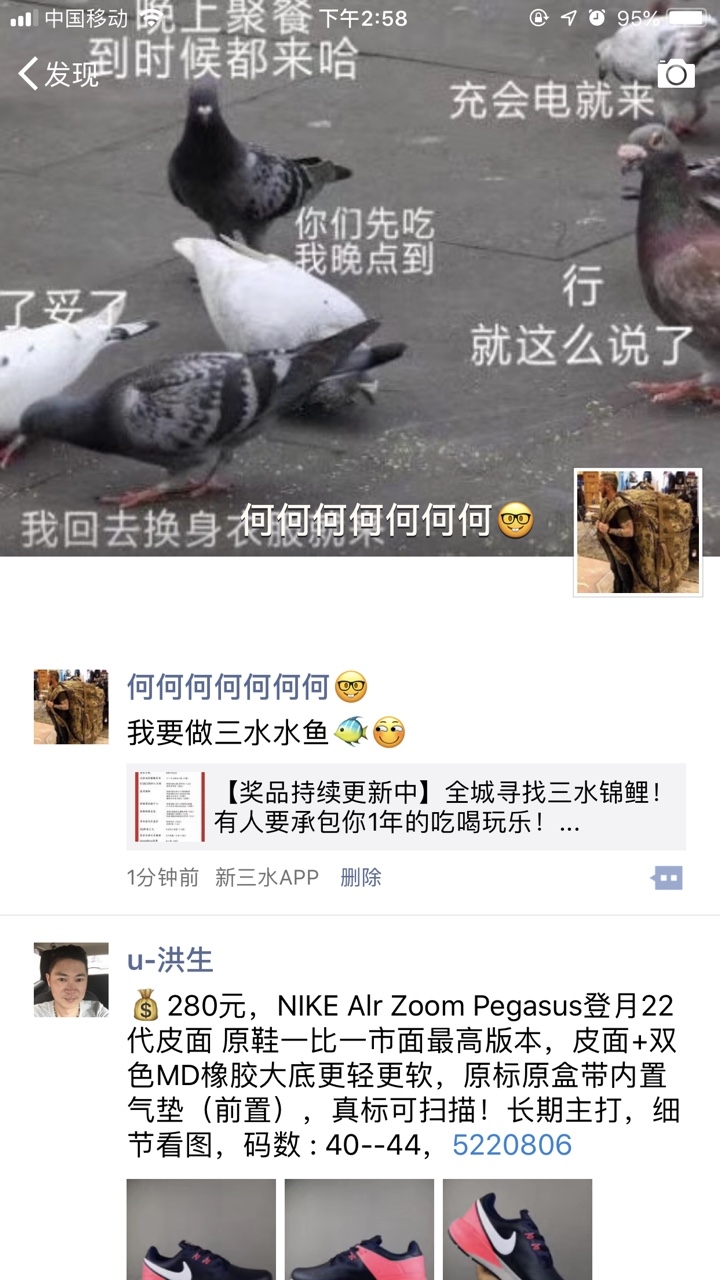This screenshot has width=720, height=1280.
Task: View the first shoe photo in u-洪生's post
Action: tap(201, 1230)
